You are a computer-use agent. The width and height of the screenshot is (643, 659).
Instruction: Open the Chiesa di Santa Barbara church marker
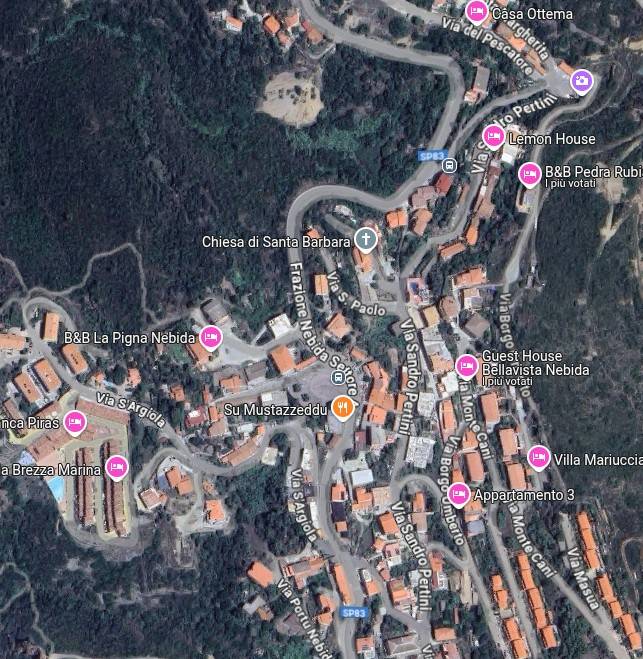click(x=366, y=239)
